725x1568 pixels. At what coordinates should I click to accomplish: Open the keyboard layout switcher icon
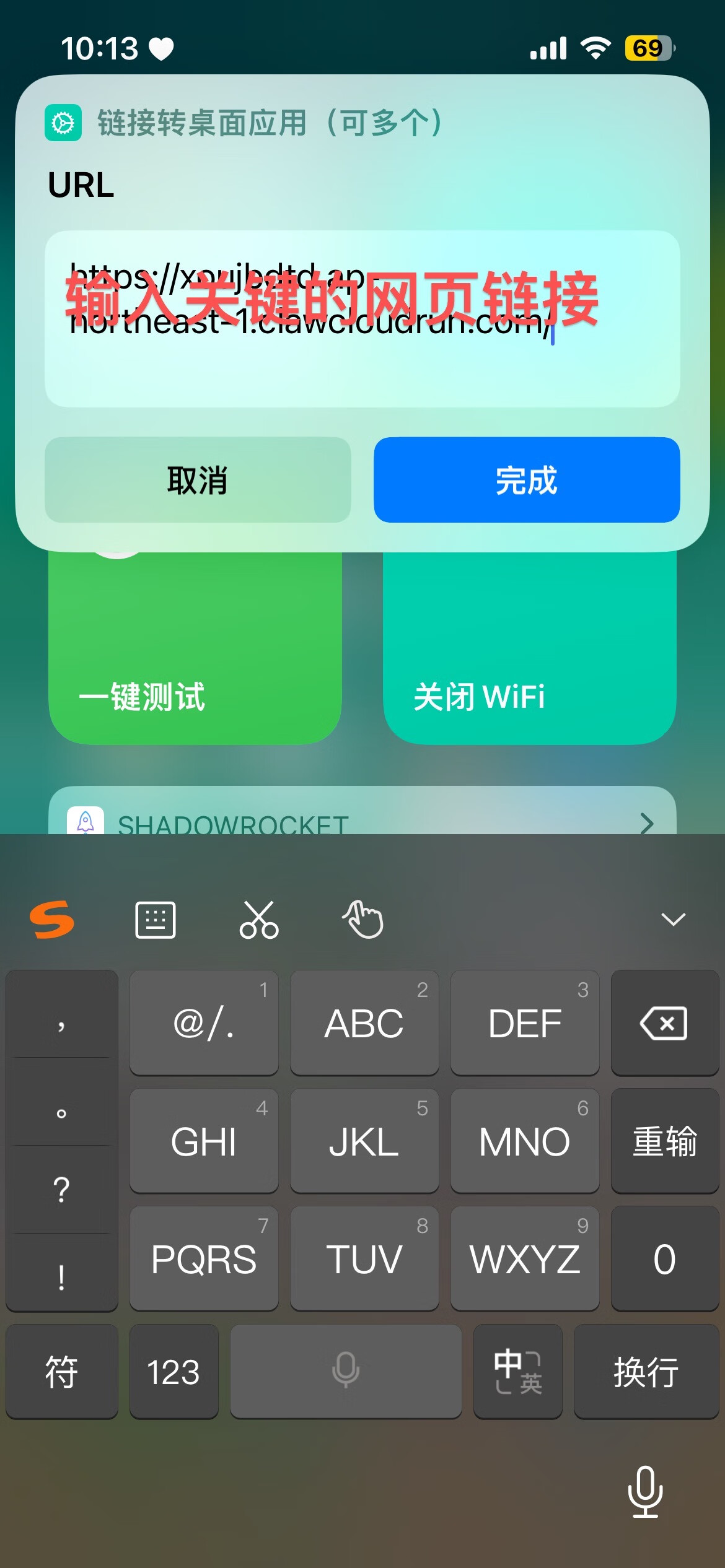(x=155, y=920)
